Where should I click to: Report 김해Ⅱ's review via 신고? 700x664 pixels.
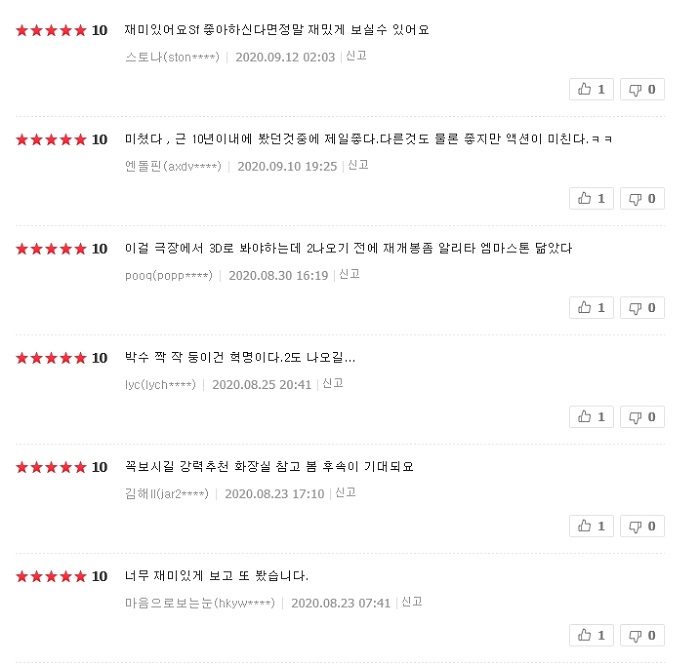(x=345, y=493)
